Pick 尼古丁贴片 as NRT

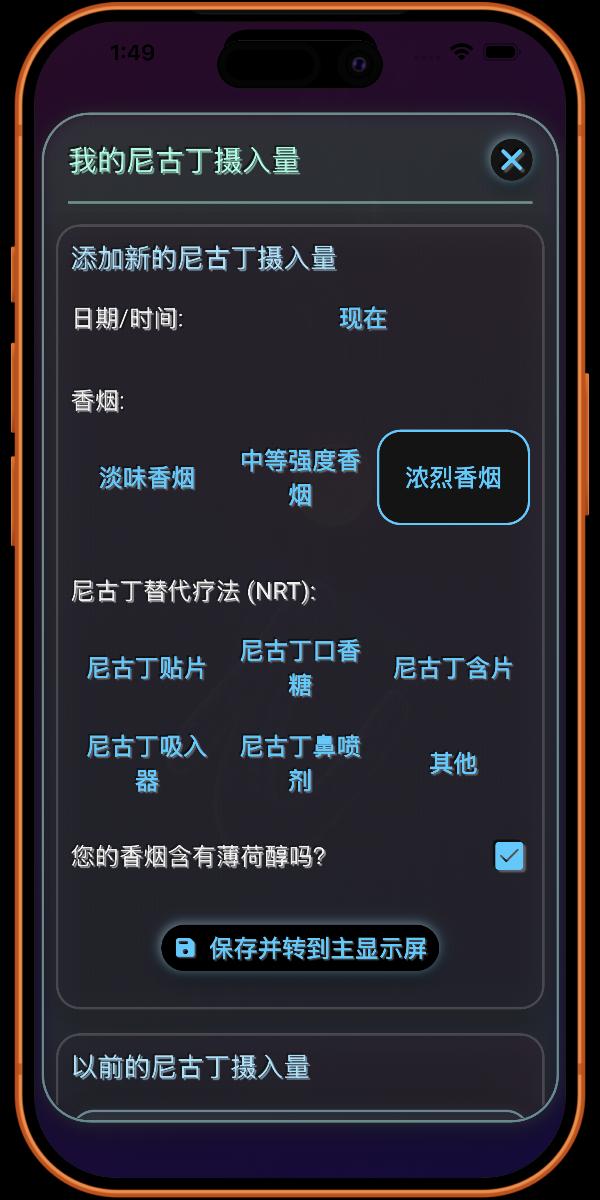[x=147, y=668]
